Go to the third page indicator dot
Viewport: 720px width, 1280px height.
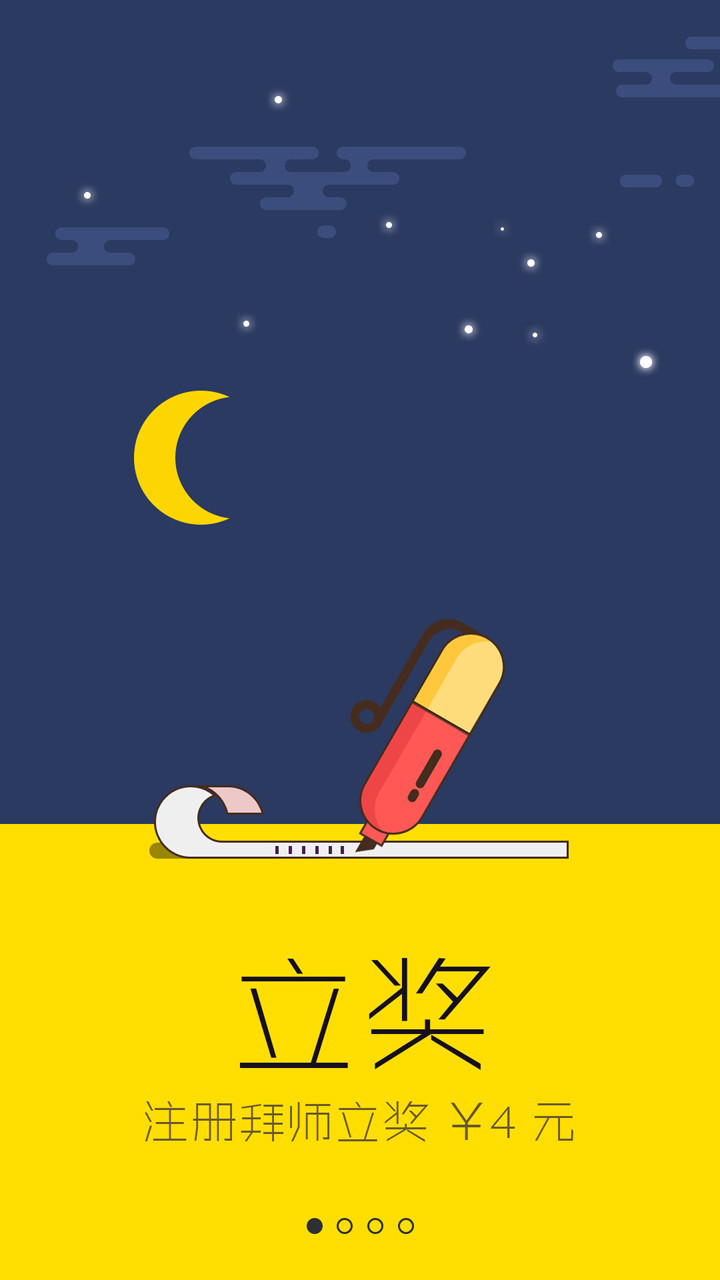[375, 1226]
